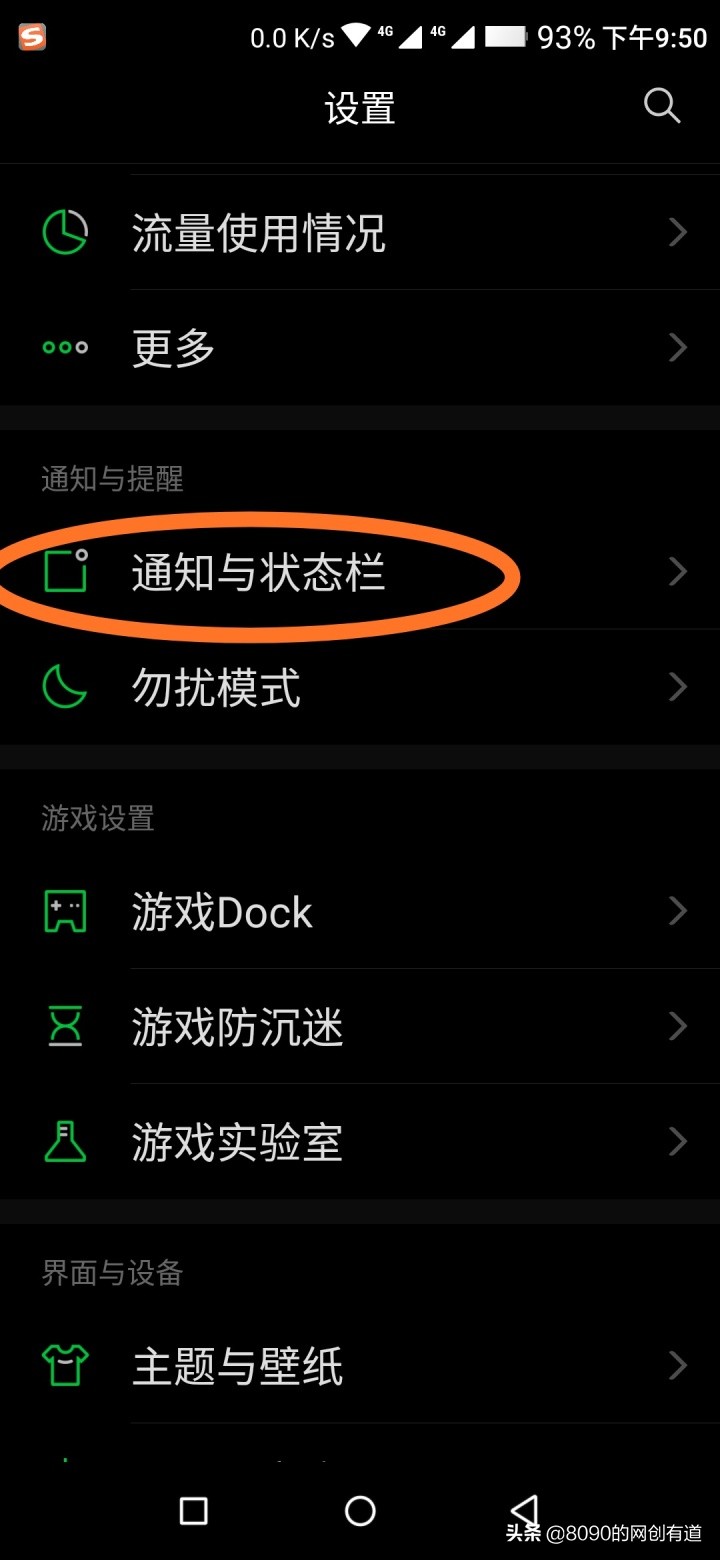Screen dimensions: 720x1560
Task: Select the 游戏设置 section header
Action: pos(97,819)
